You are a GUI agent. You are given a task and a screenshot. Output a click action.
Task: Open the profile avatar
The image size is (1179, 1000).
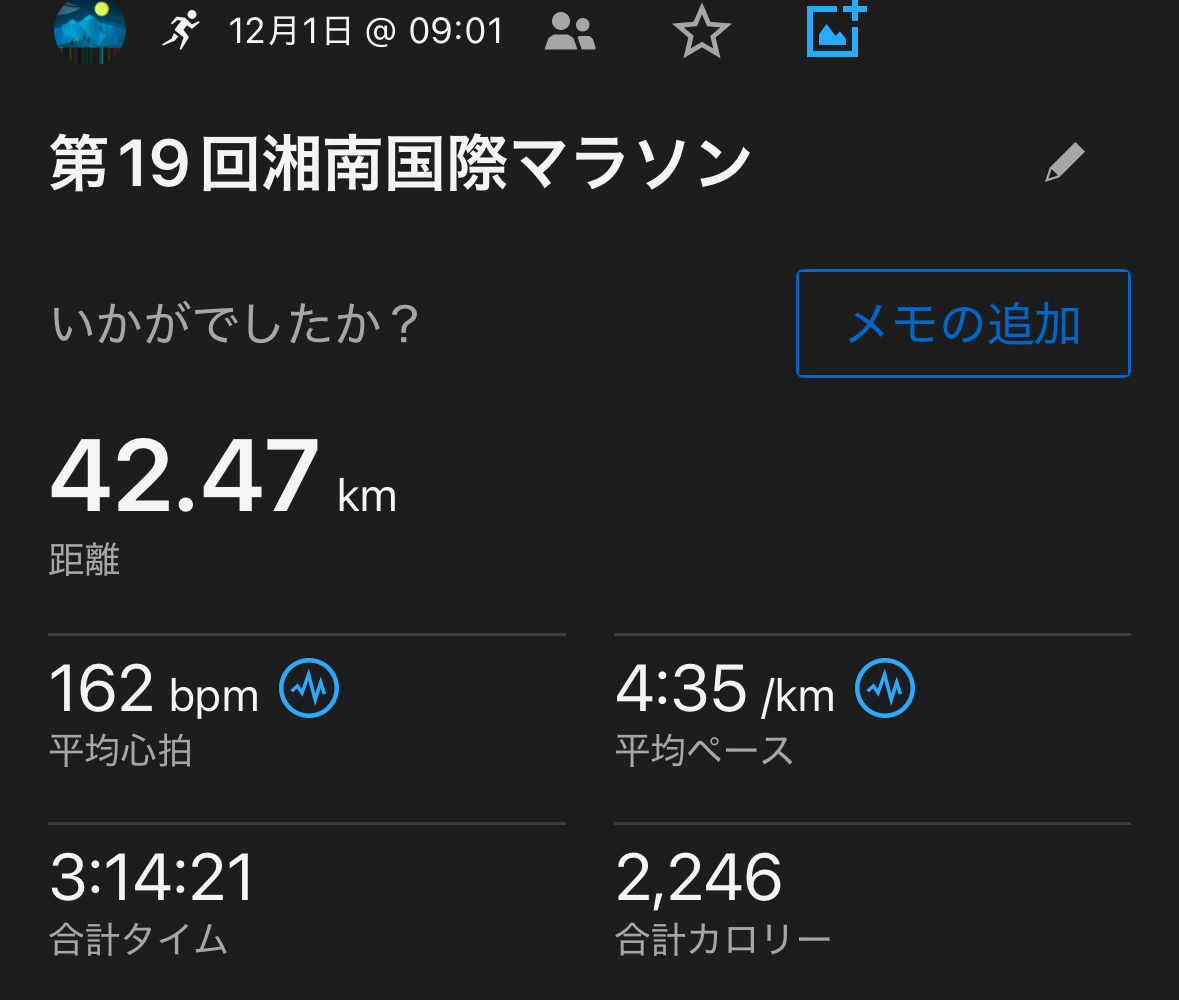(90, 30)
